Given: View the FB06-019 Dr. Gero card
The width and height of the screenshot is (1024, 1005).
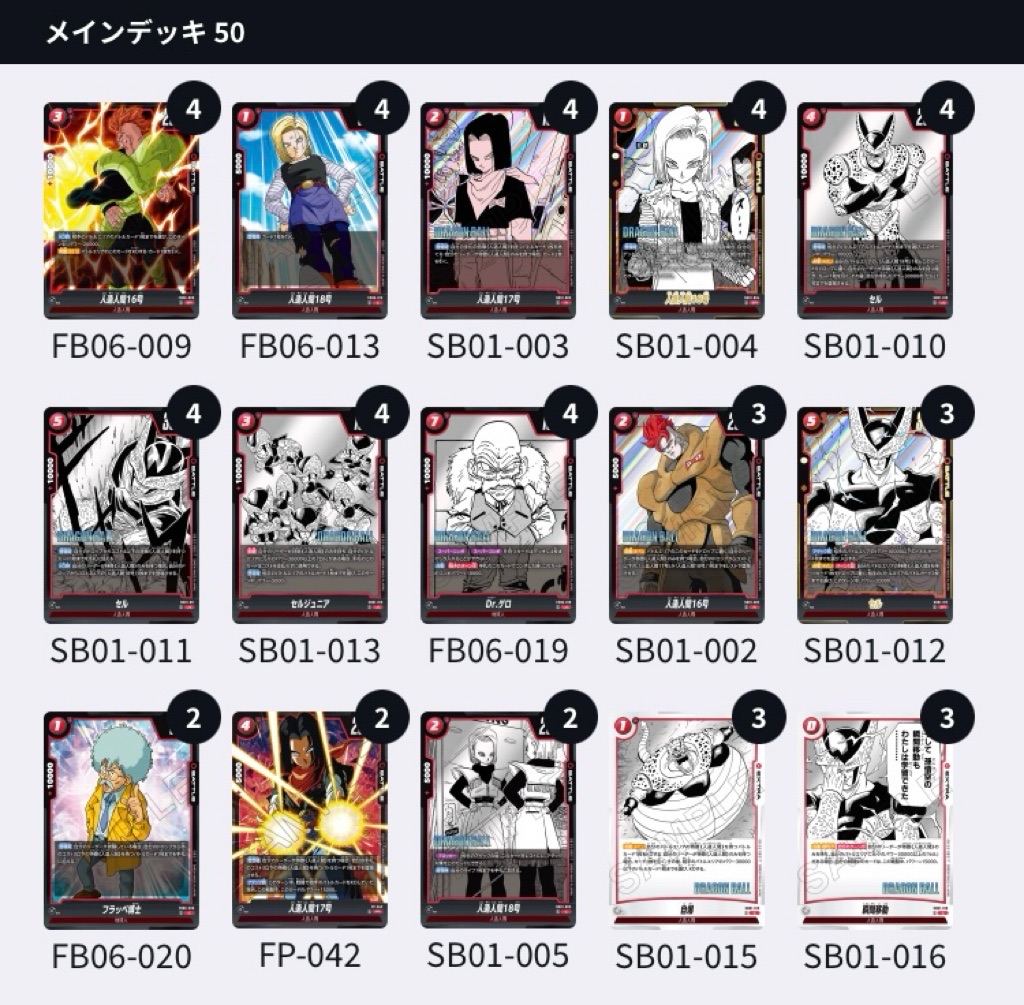Looking at the screenshot, I should tap(498, 515).
